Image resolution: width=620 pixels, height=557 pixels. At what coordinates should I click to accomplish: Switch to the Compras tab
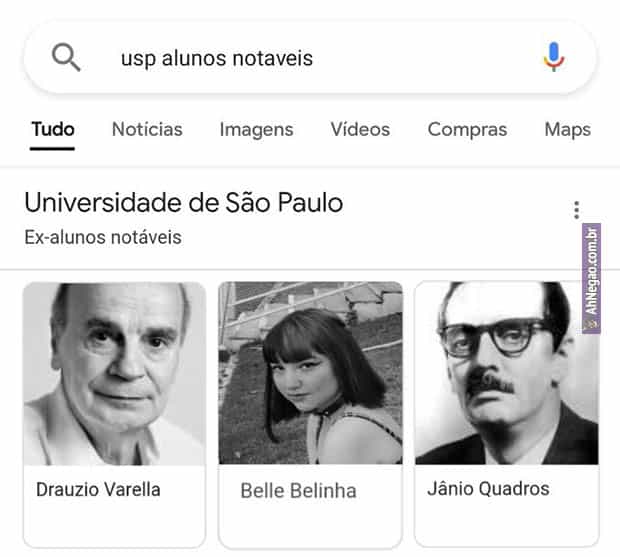467,129
